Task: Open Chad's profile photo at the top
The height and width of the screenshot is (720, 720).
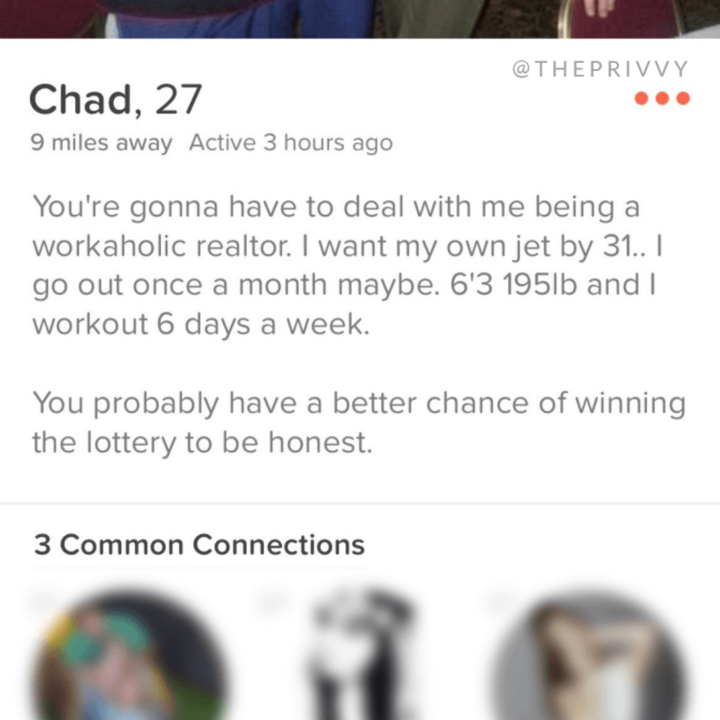Action: (x=360, y=18)
